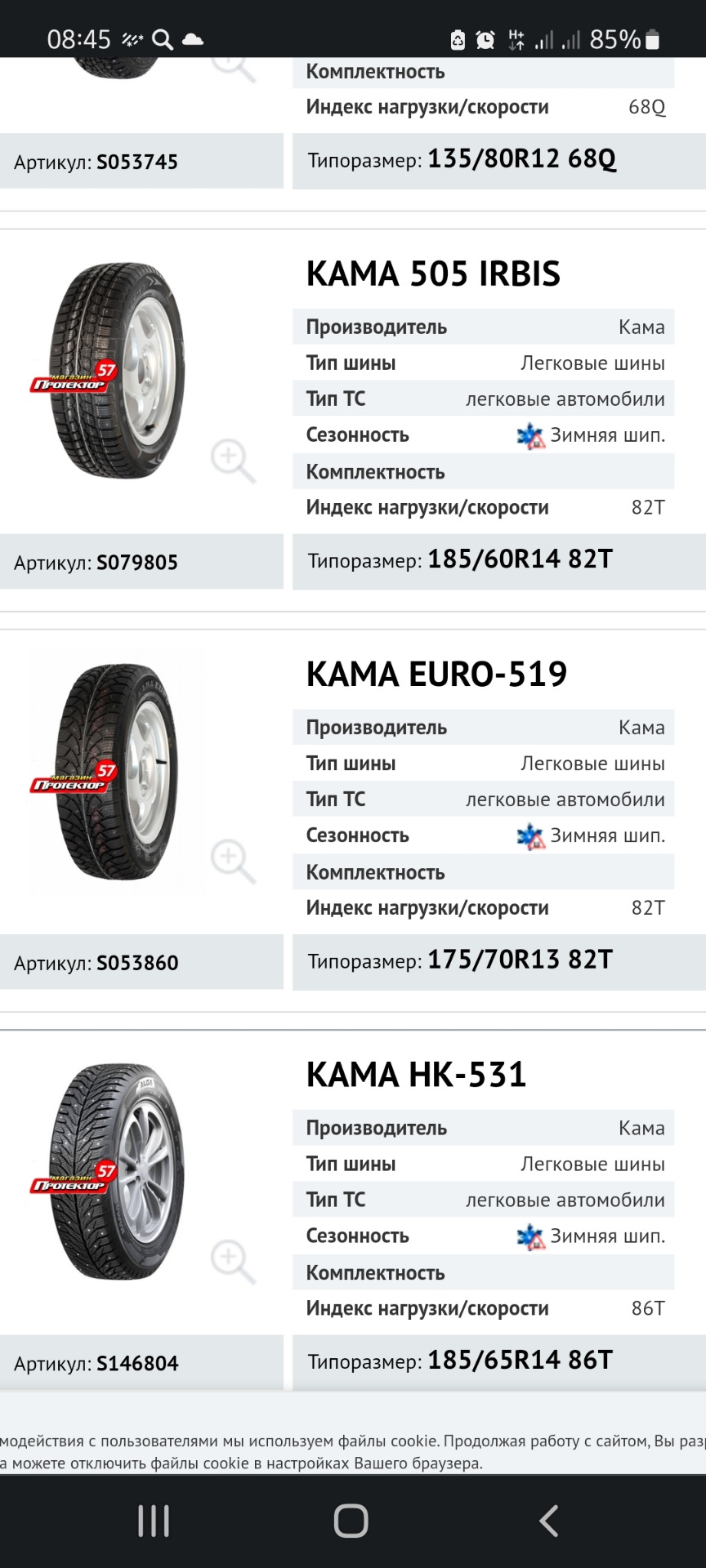Open the KAMA 505 IRBIS product title
The width and height of the screenshot is (706, 1568).
[433, 274]
